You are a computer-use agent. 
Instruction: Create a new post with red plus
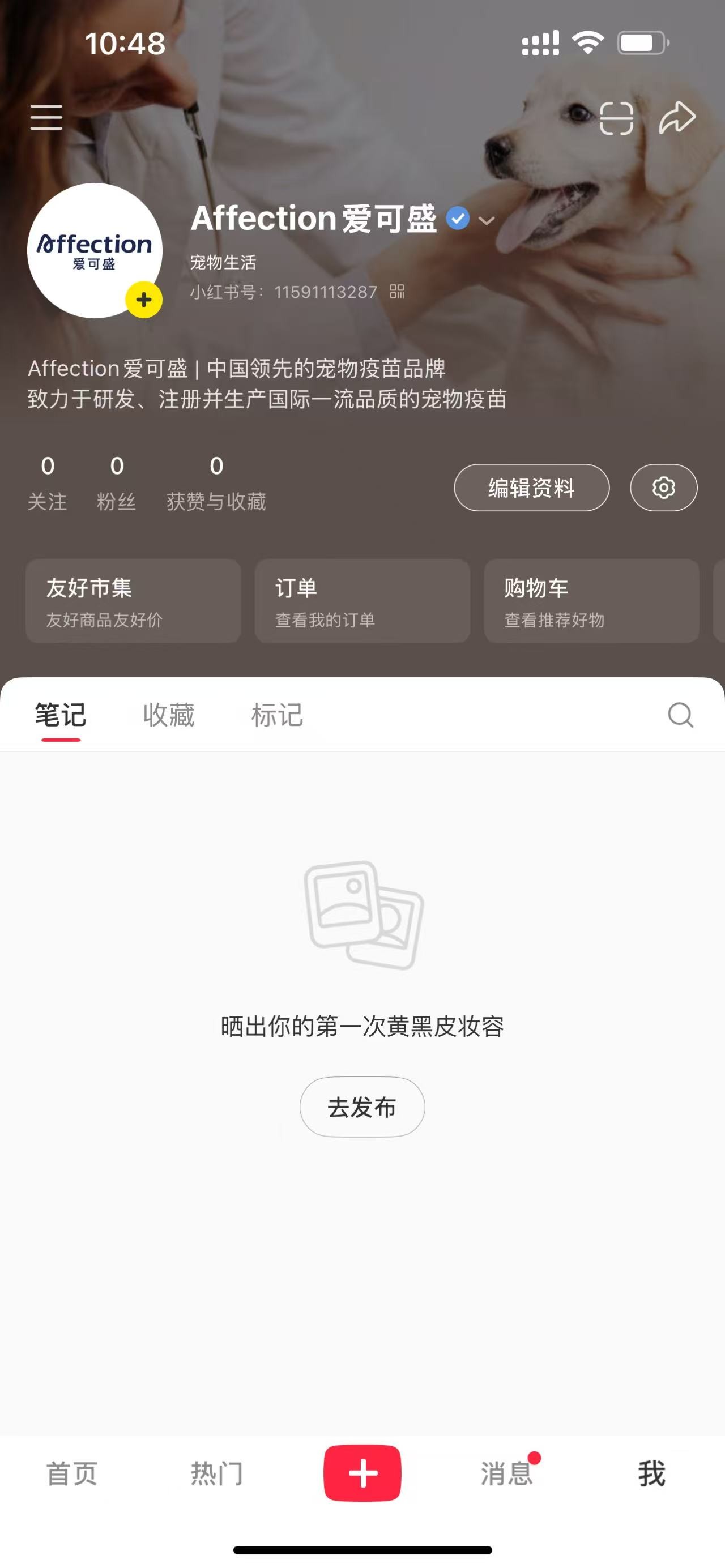(362, 1473)
